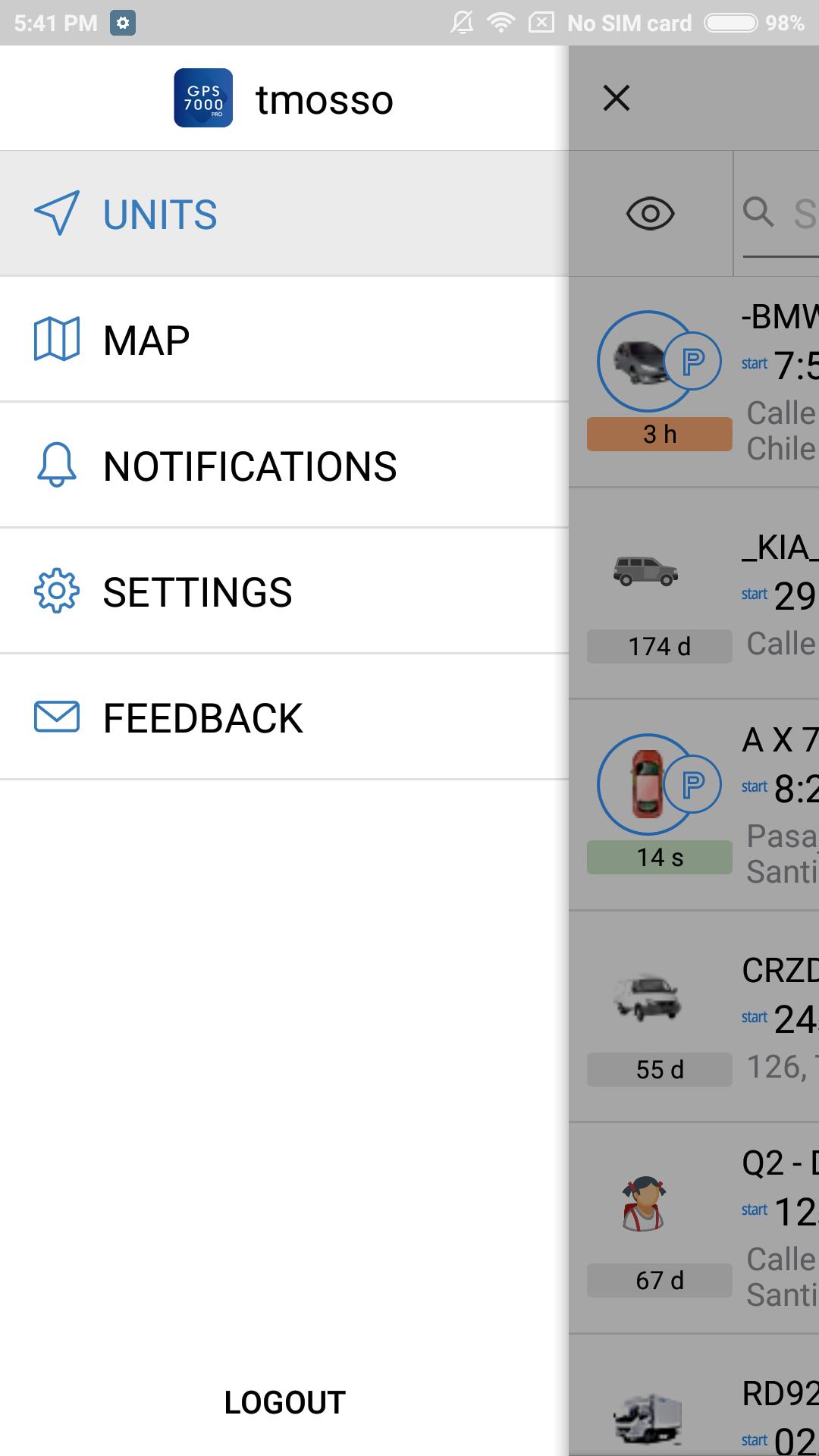Go to NOTIFICATIONS
The image size is (819, 1456).
(284, 466)
